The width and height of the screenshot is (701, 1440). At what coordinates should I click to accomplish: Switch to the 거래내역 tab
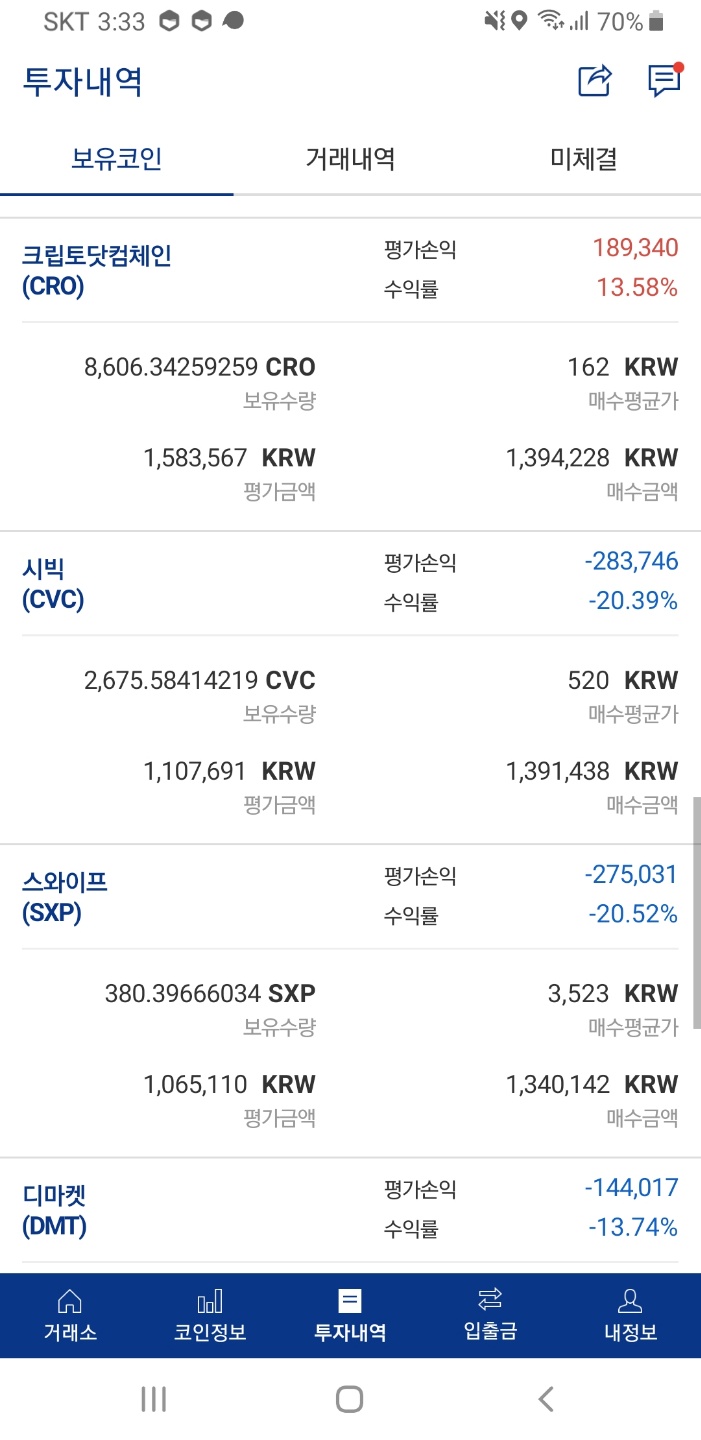350,159
